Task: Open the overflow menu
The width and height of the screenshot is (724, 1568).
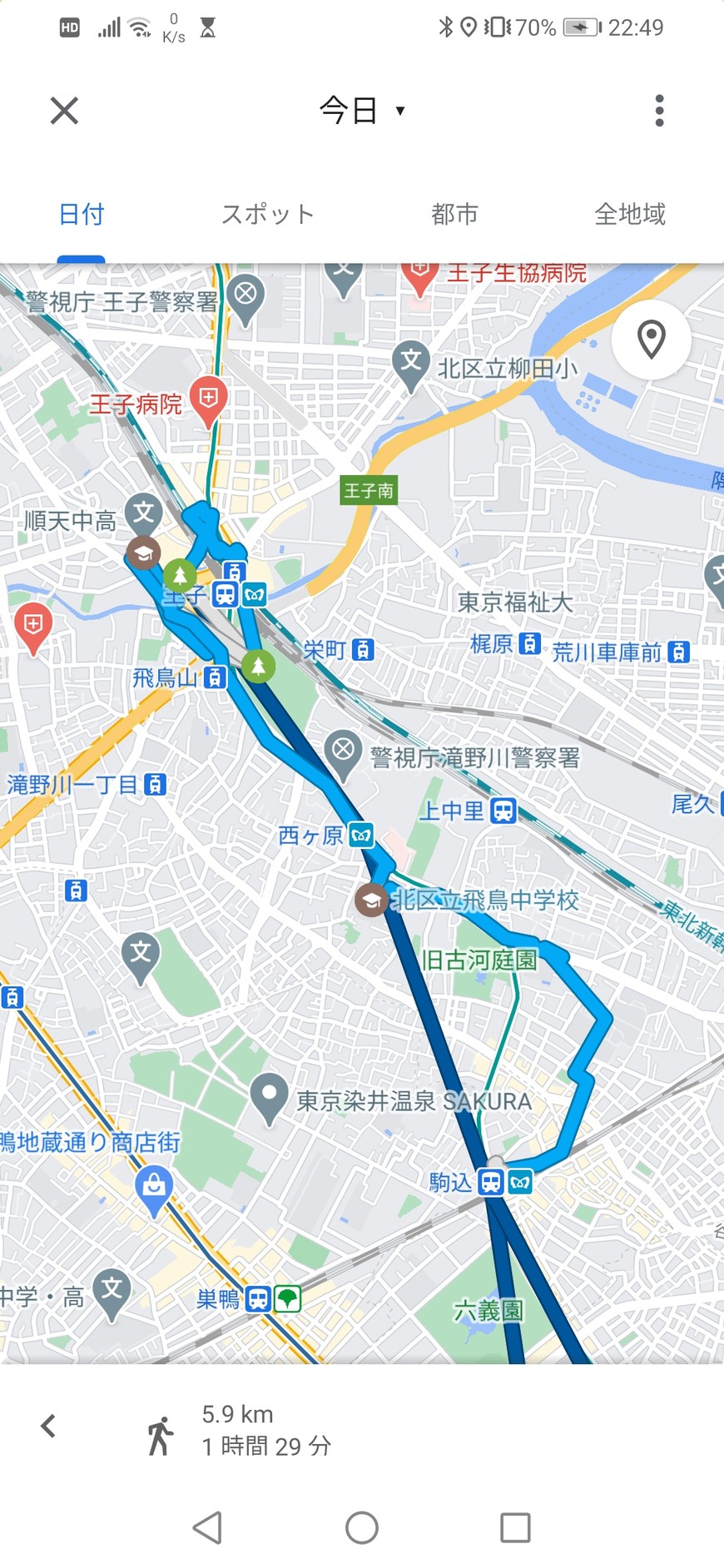Action: pyautogui.click(x=659, y=111)
